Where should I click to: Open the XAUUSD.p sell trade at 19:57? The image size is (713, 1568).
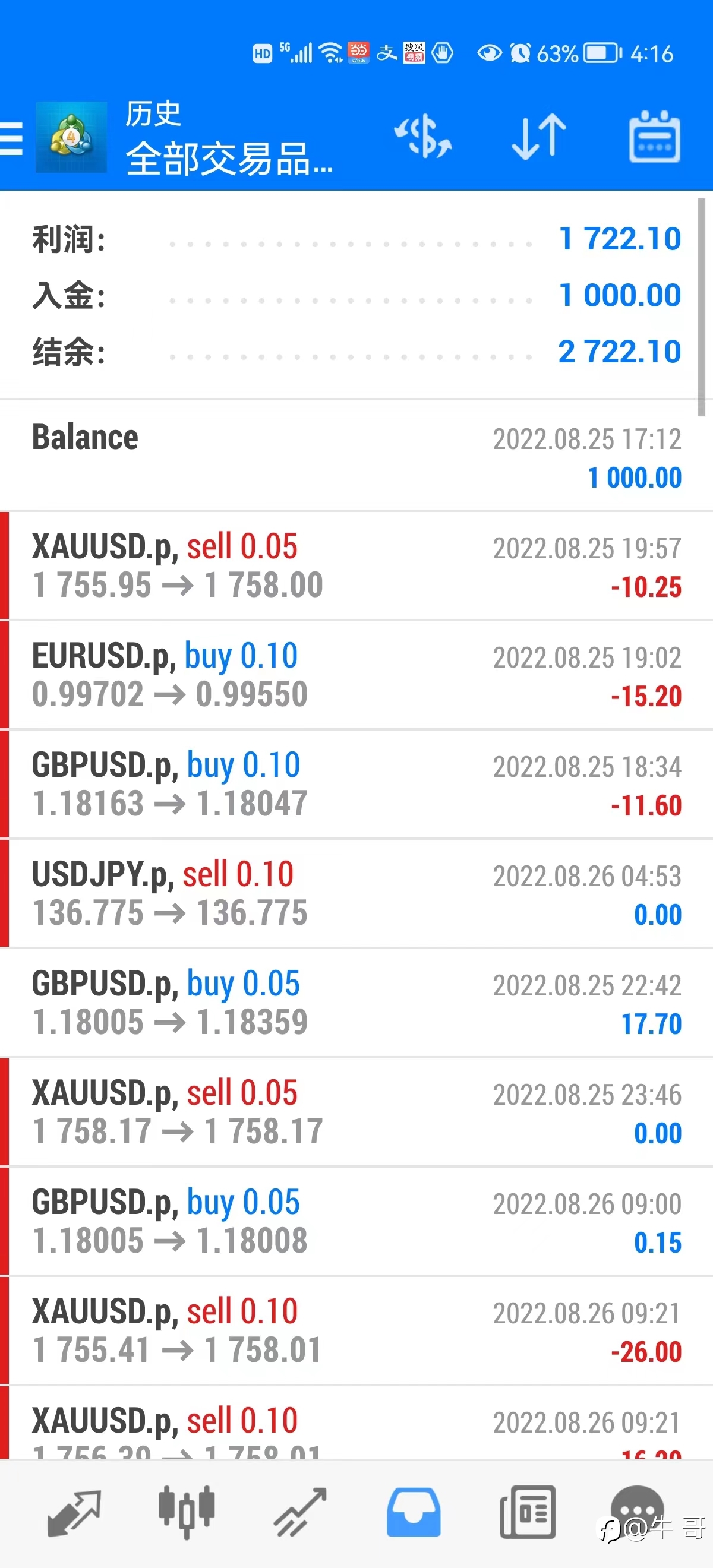tap(356, 565)
